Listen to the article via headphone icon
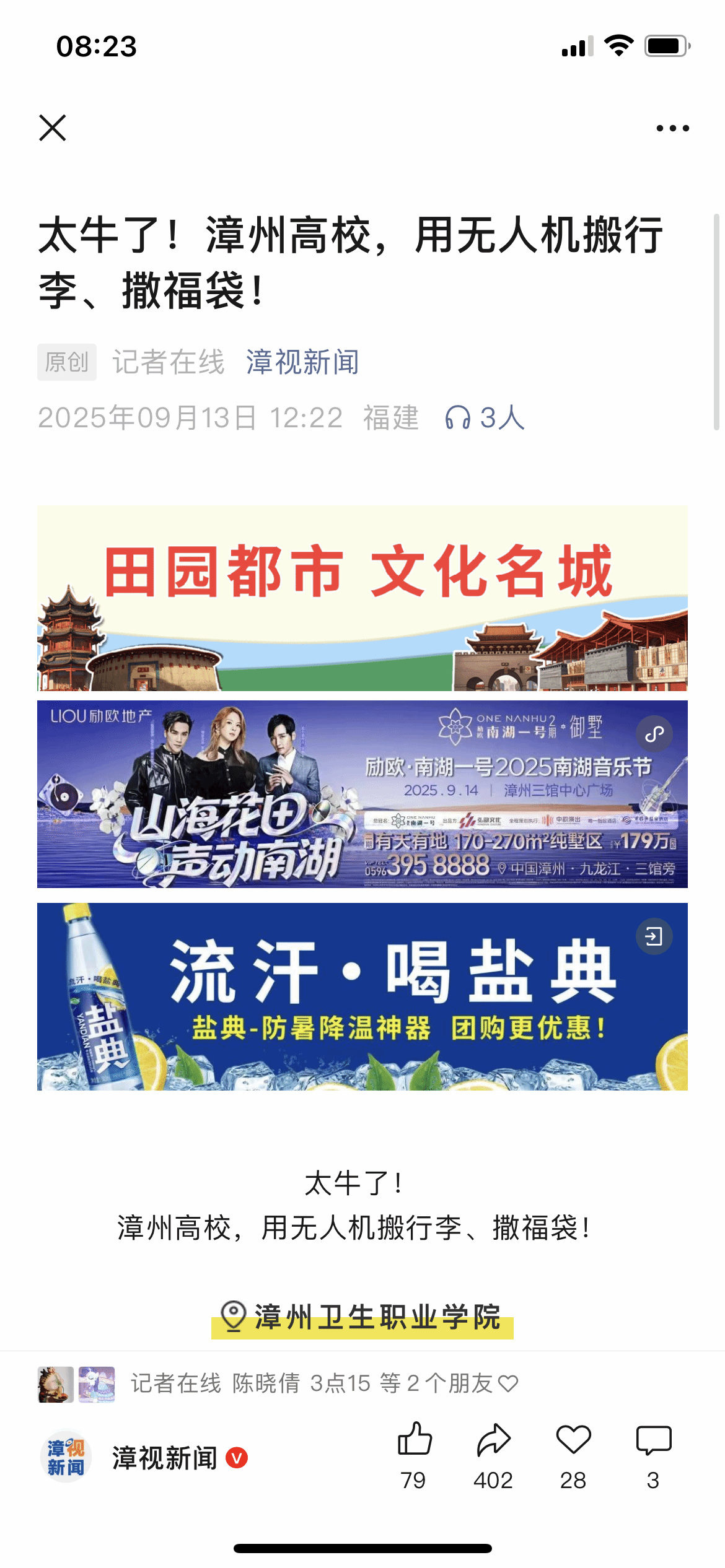 coord(459,418)
